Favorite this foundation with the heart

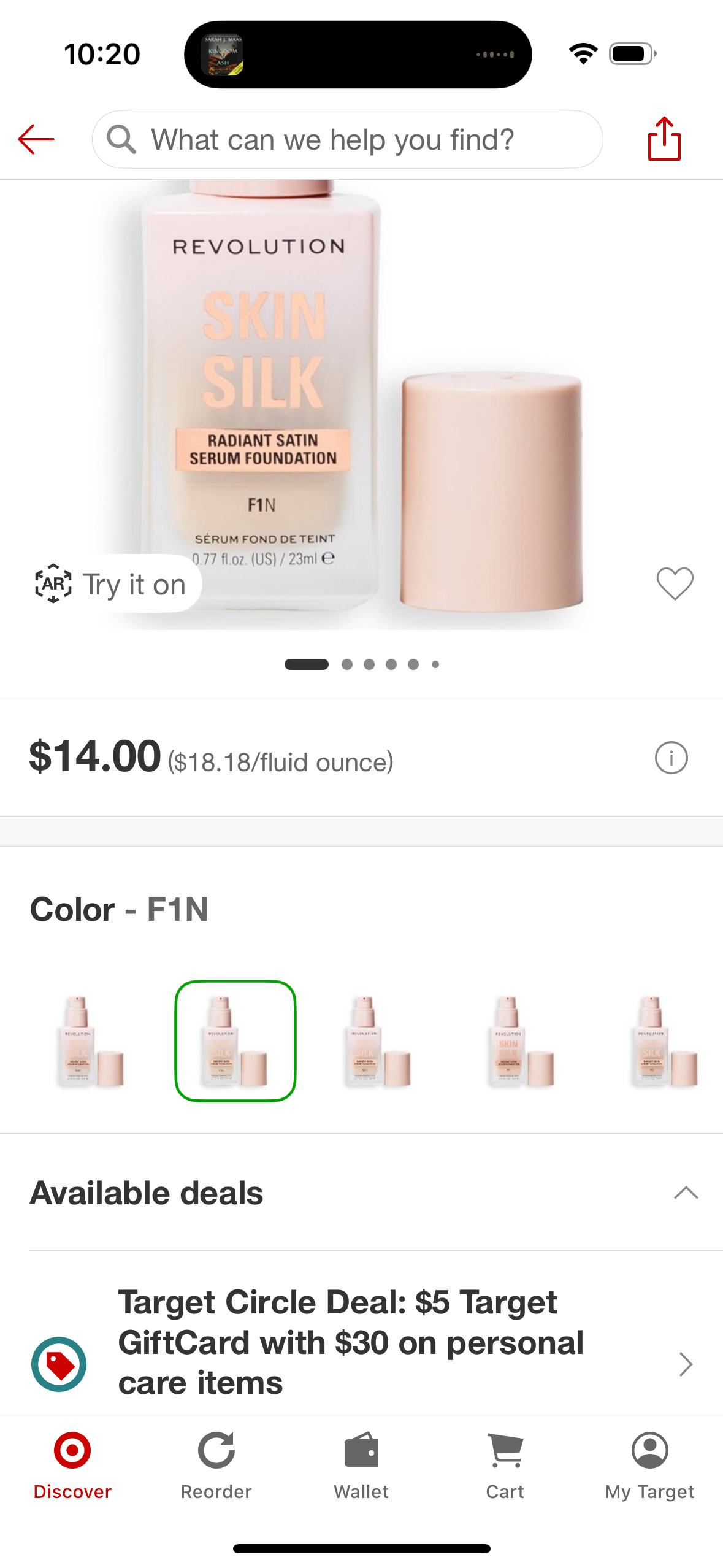[675, 583]
